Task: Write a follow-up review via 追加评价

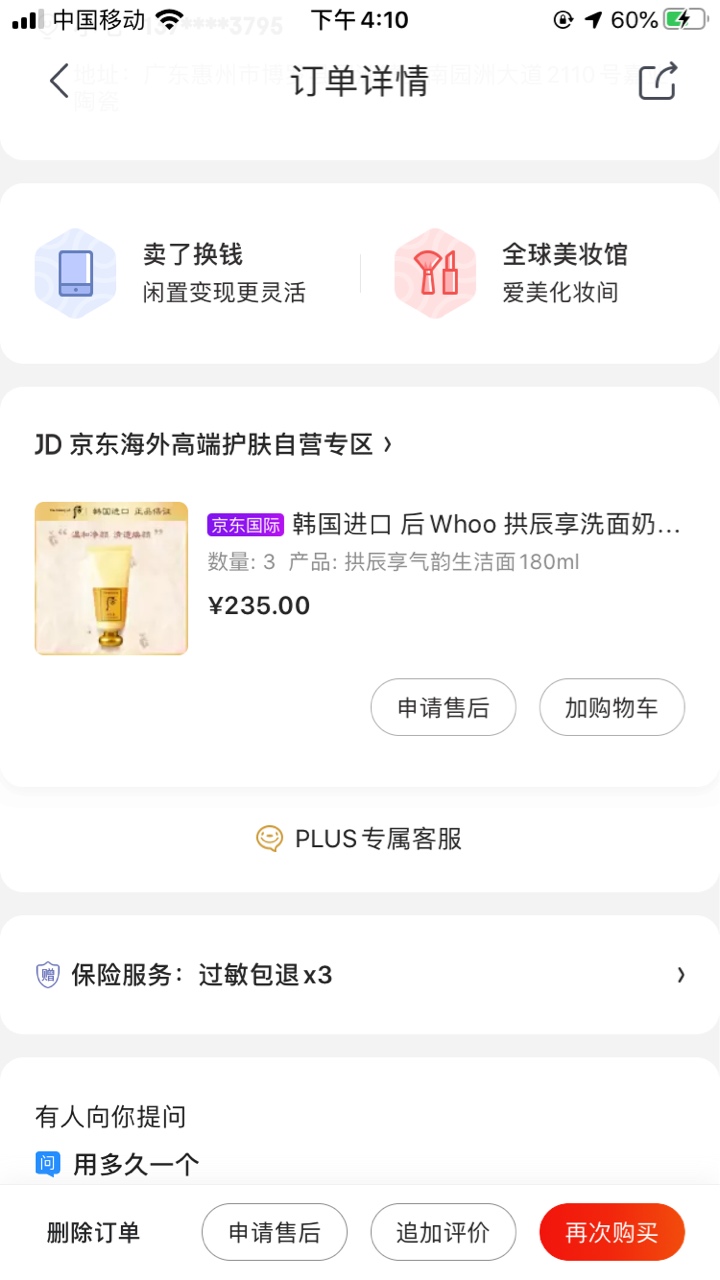Action: [x=443, y=1232]
